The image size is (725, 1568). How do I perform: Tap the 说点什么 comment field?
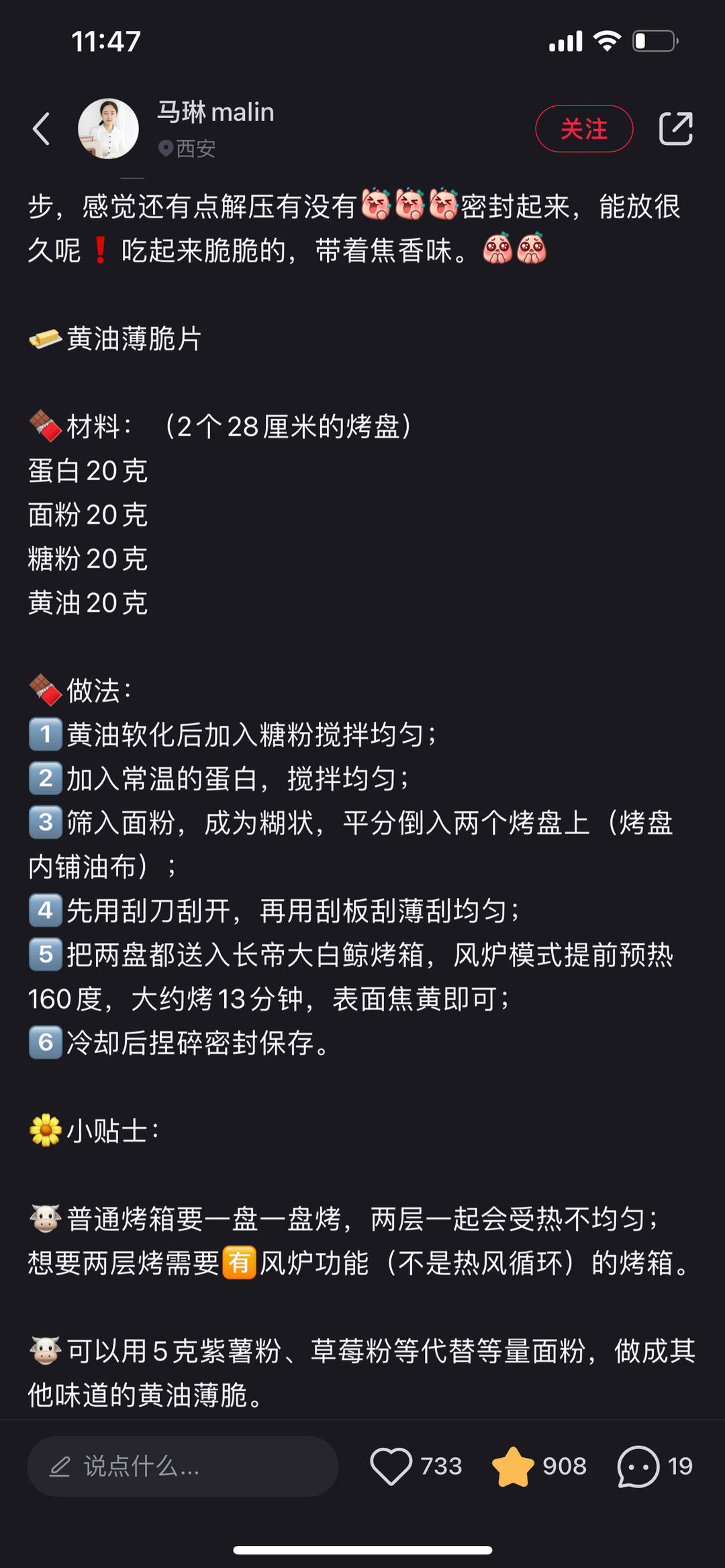point(183,1466)
